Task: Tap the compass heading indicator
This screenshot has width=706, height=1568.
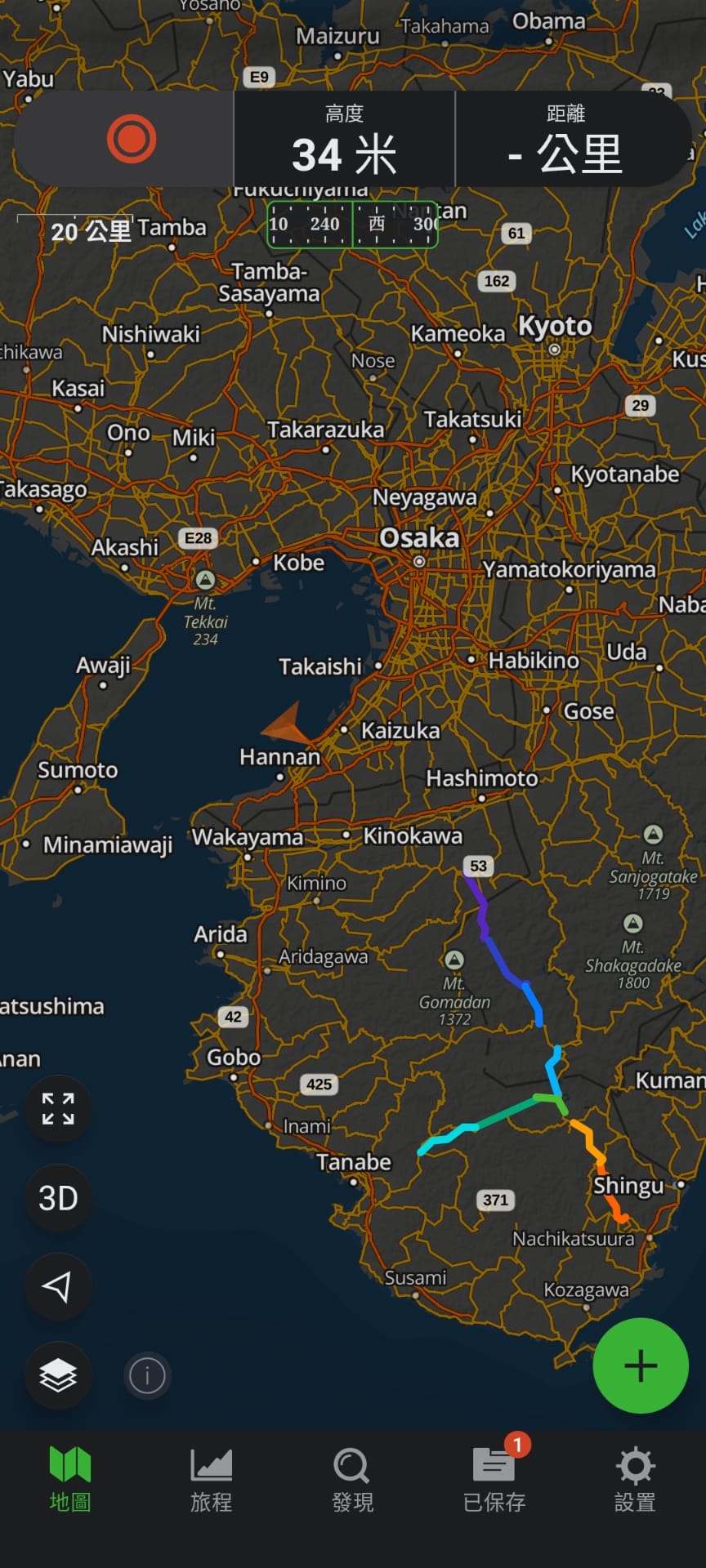Action: [x=353, y=225]
